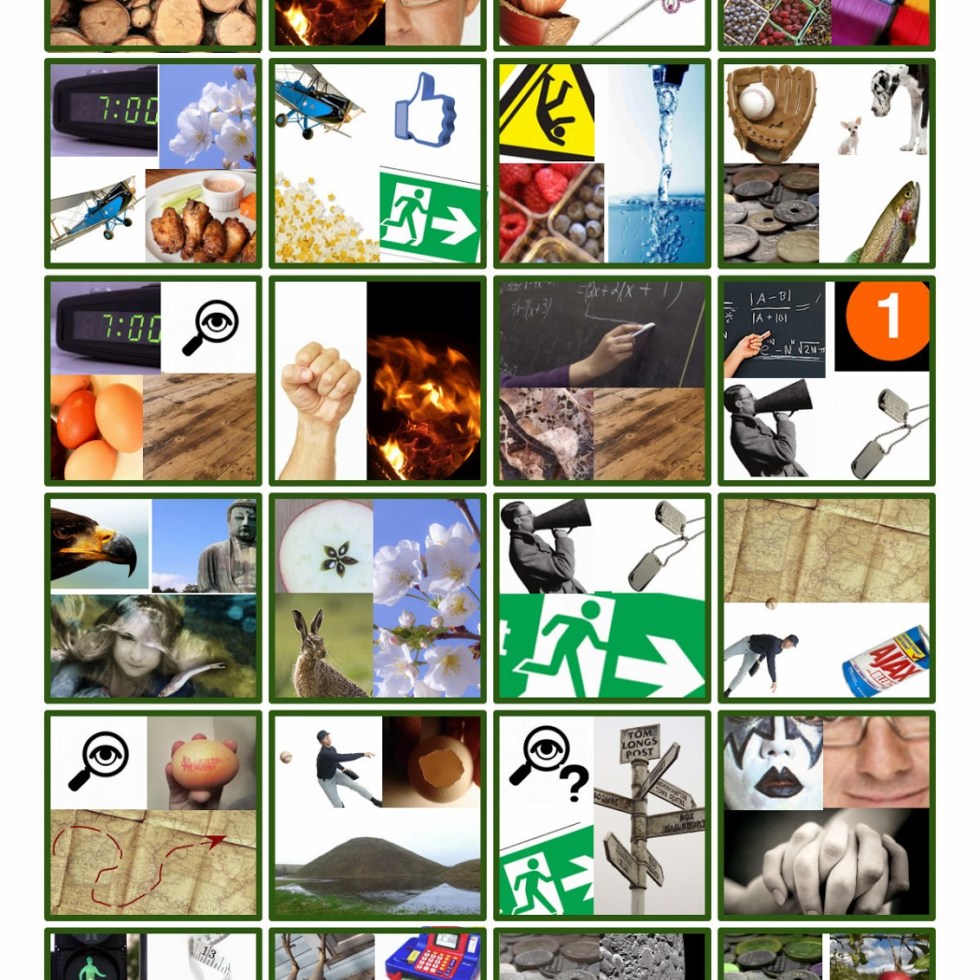This screenshot has width=980, height=980.
Task: Select the fist and fire puzzle
Action: pos(377,381)
